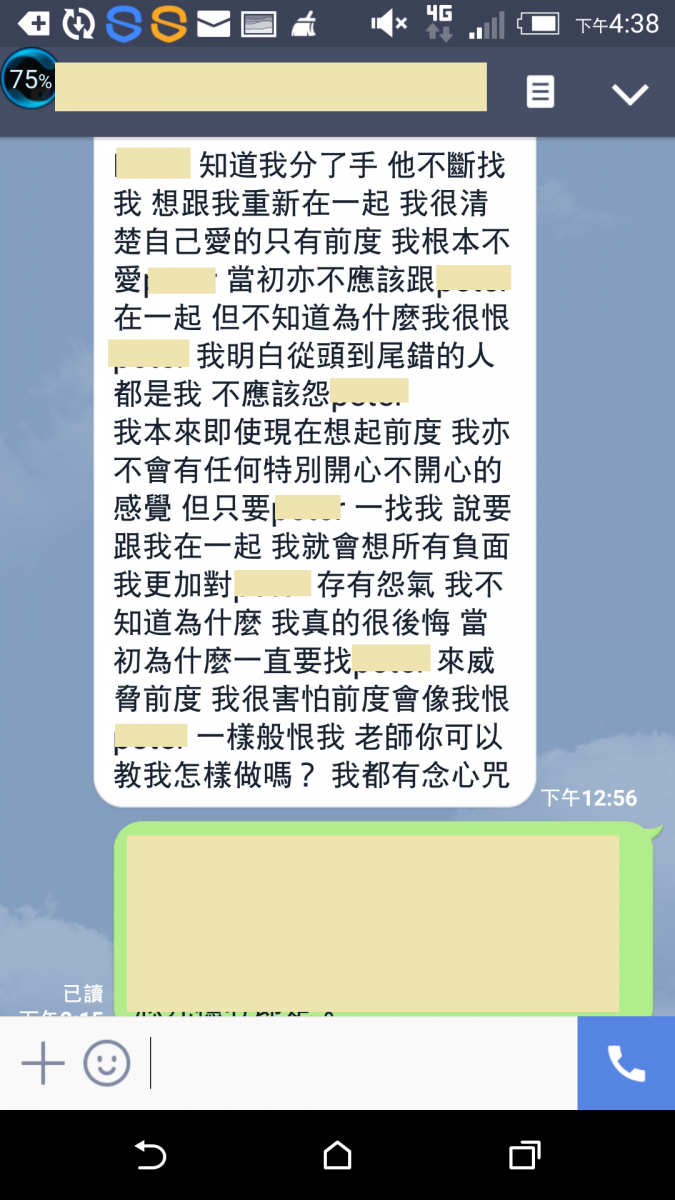Go to the home screen
The width and height of the screenshot is (675, 1200).
338,1155
